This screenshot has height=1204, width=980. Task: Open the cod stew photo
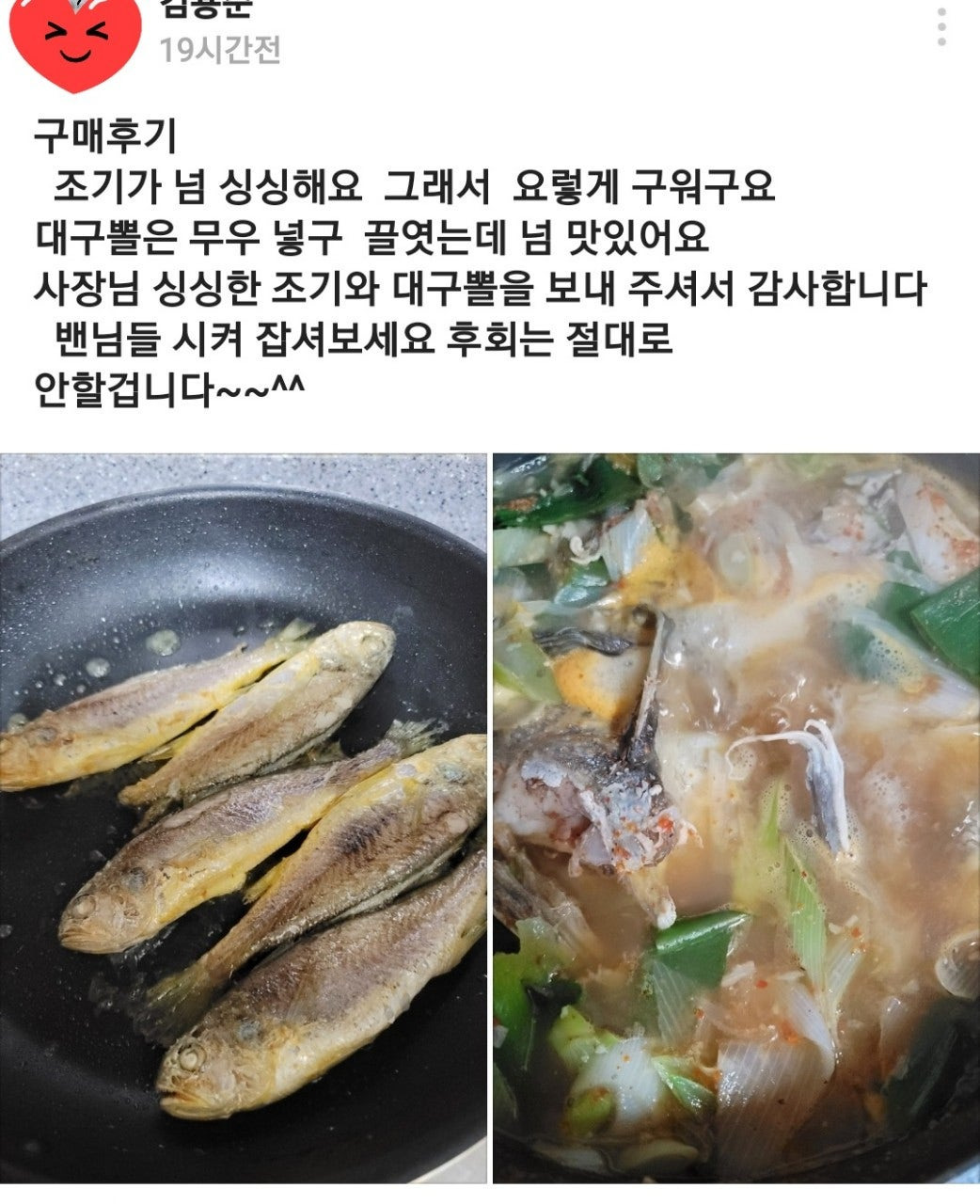pos(736,818)
